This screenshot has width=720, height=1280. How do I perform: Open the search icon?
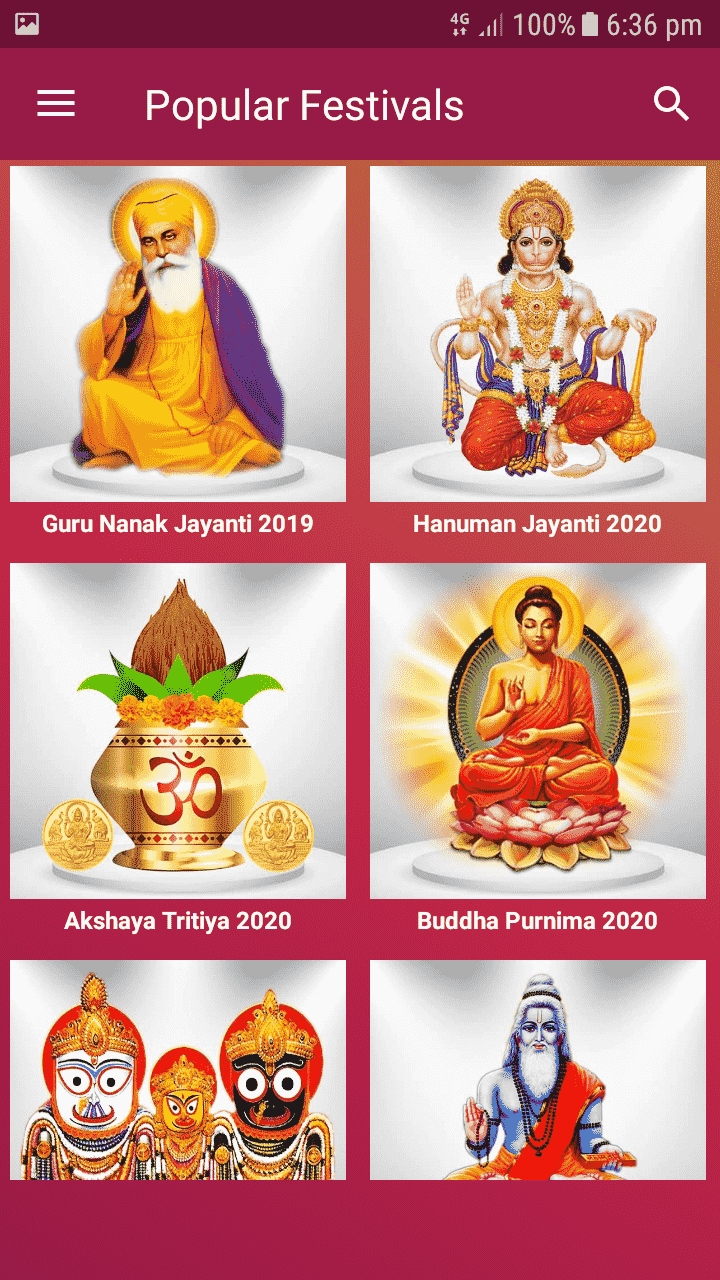coord(671,104)
